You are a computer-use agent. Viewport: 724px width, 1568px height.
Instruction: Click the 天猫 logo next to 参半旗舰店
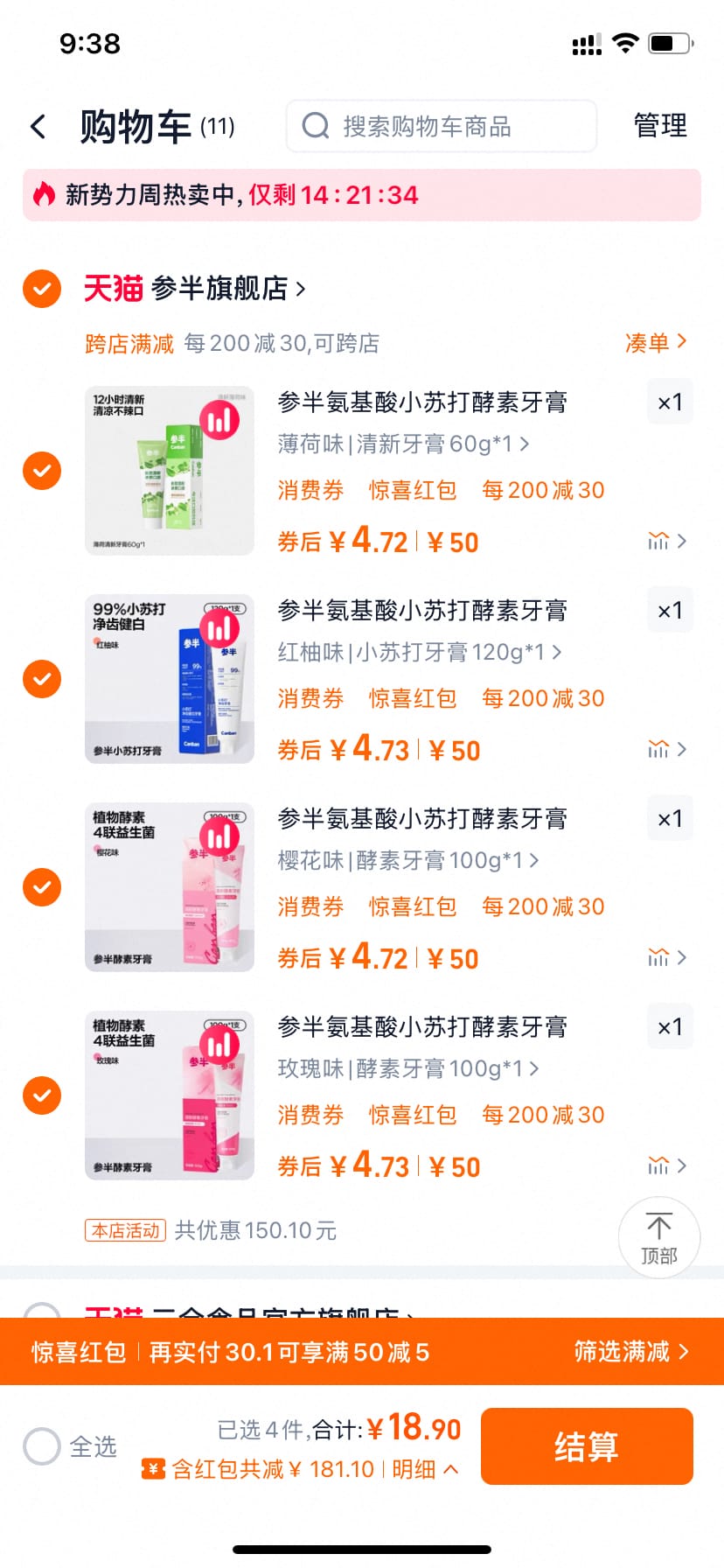tap(113, 288)
